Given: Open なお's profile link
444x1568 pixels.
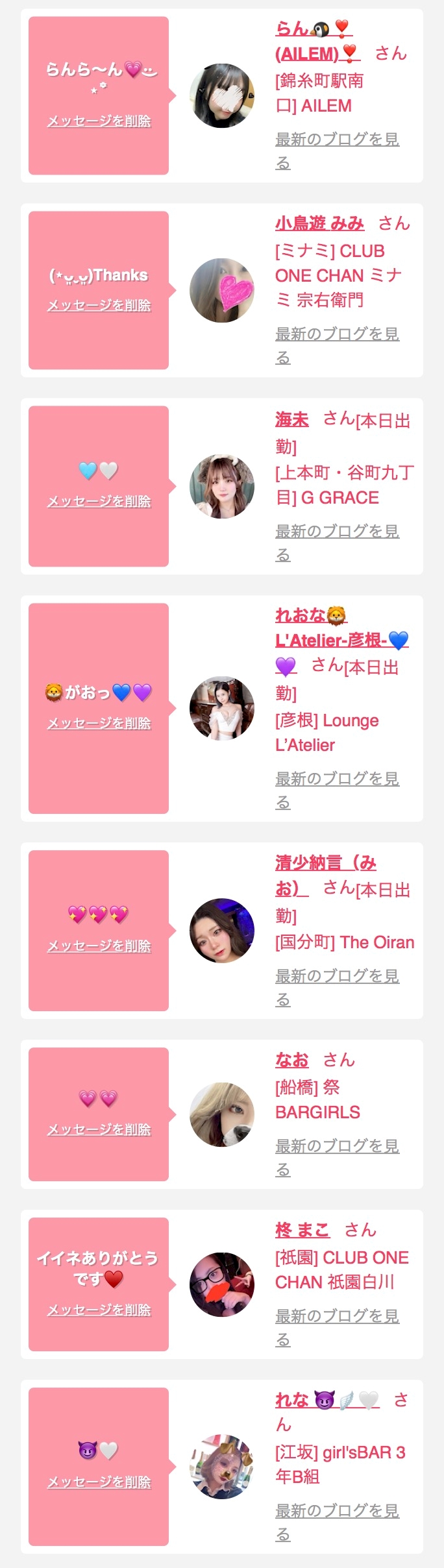Looking at the screenshot, I should pyautogui.click(x=291, y=1060).
